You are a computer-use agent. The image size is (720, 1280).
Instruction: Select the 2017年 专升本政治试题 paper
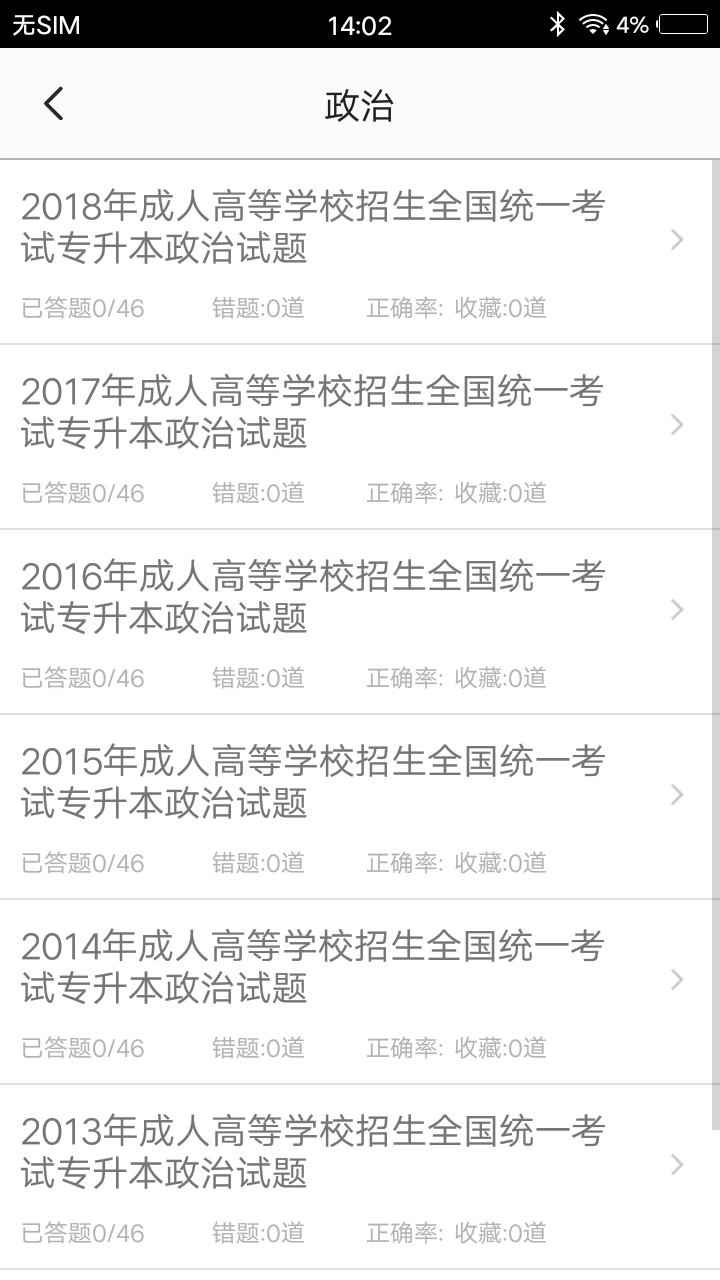[x=312, y=412]
